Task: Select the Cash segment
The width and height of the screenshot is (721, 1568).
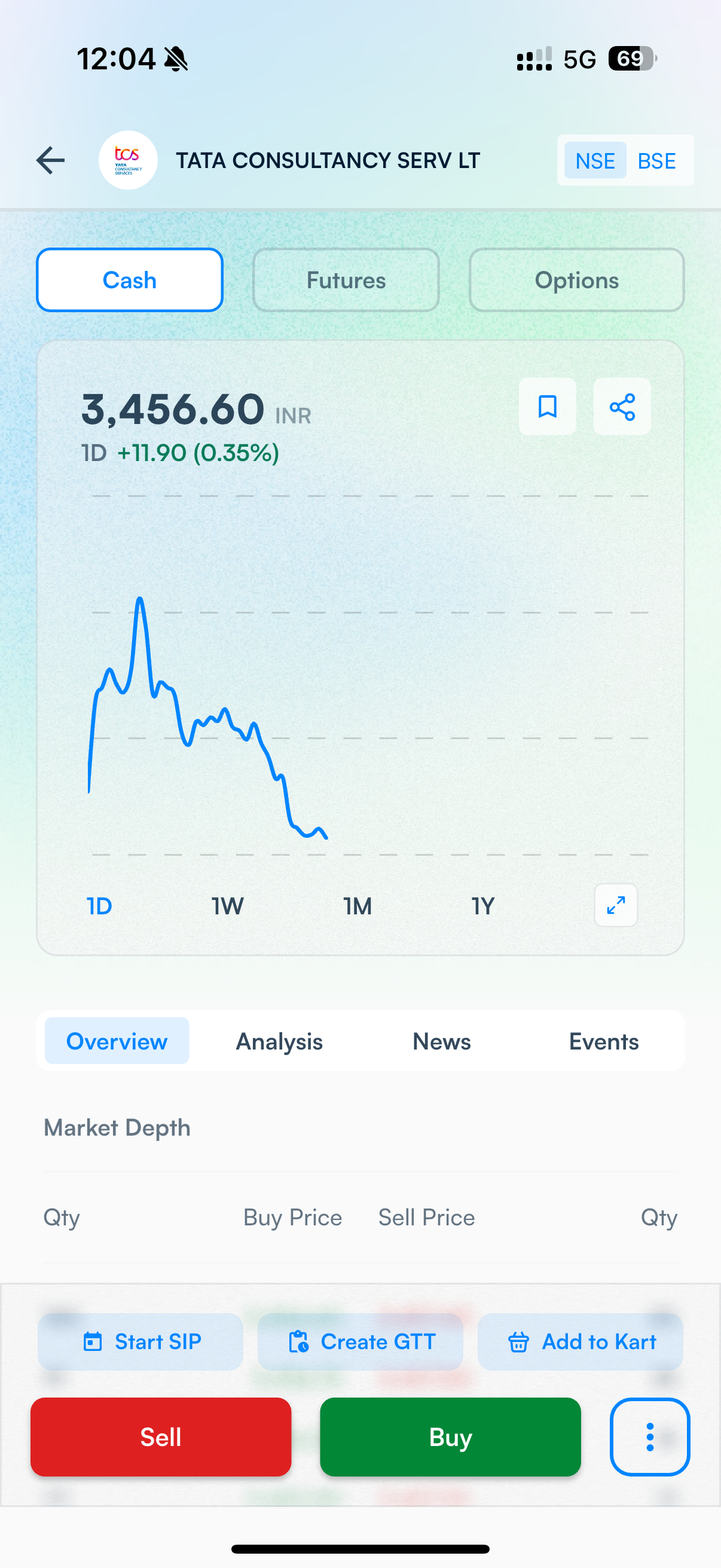Action: tap(130, 280)
